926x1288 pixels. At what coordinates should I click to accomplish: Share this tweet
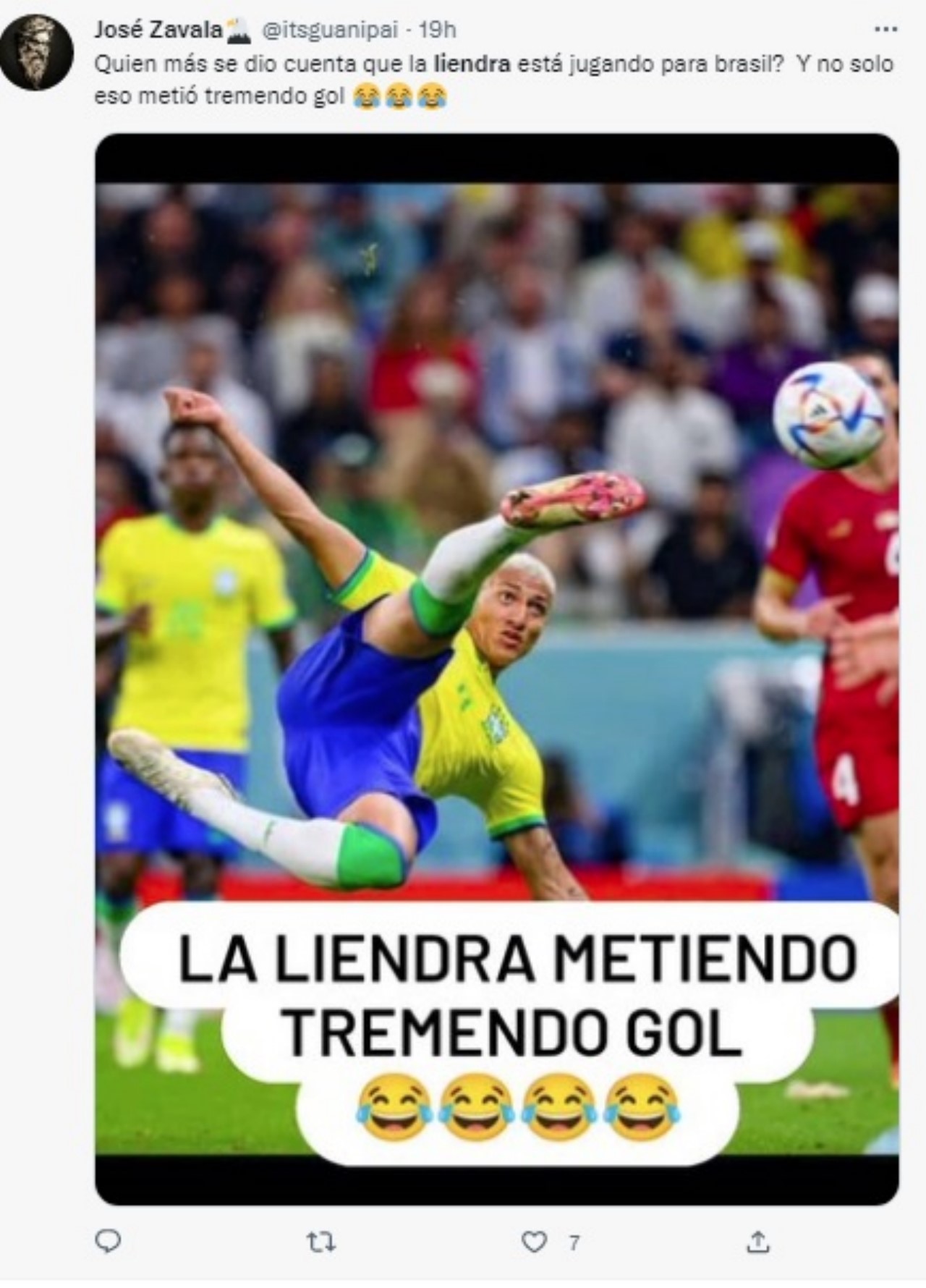tap(757, 1242)
